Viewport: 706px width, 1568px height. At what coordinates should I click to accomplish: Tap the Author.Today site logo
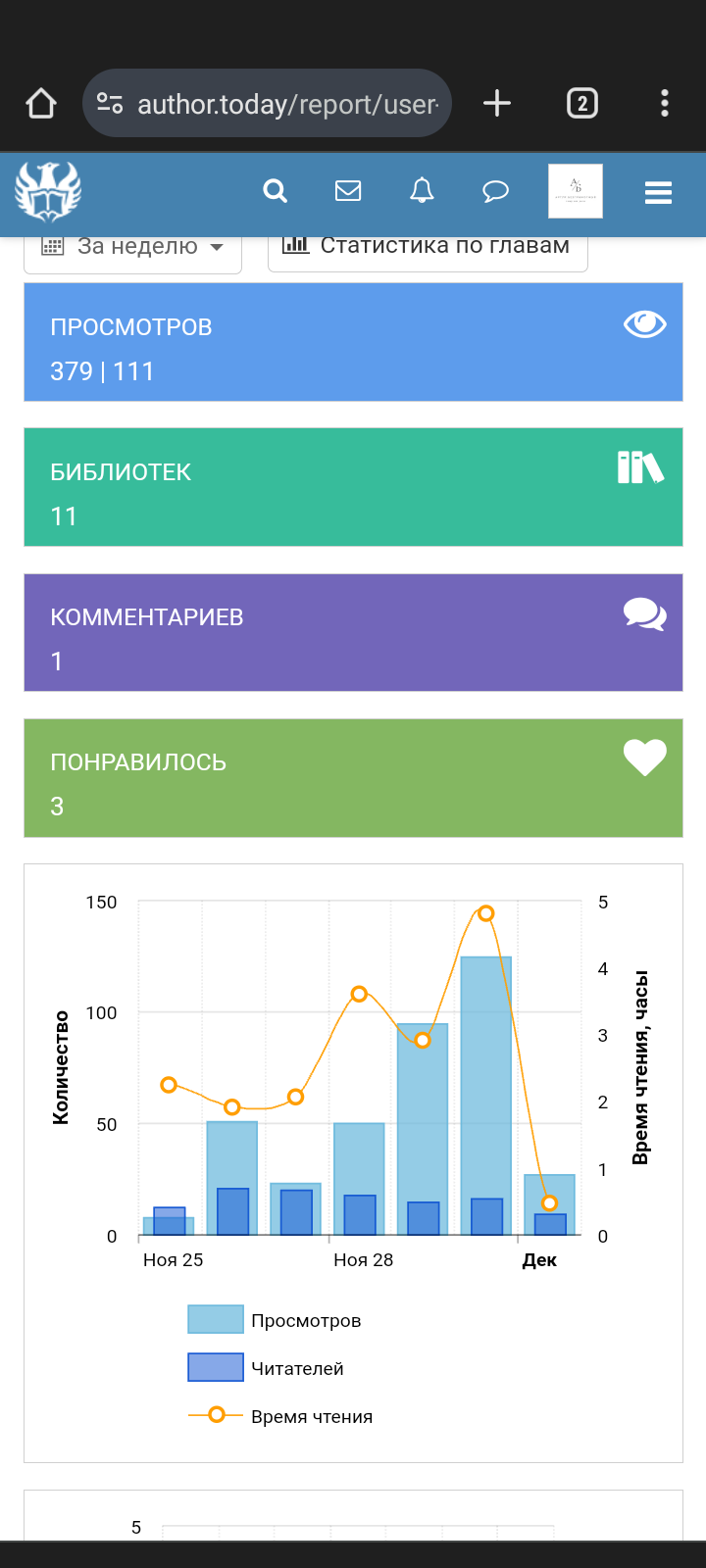pos(48,192)
